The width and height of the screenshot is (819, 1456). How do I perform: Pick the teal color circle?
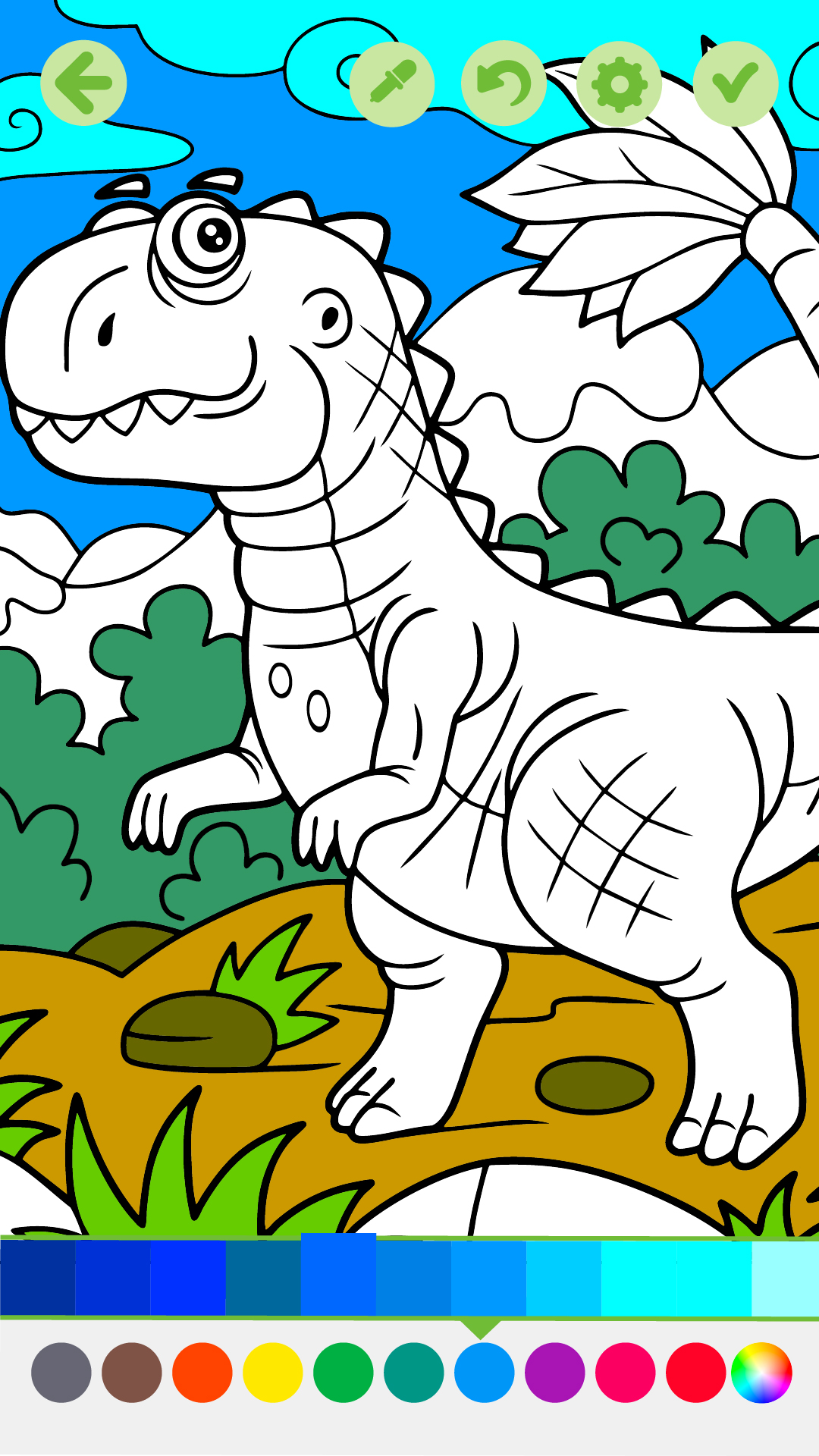(x=414, y=1373)
